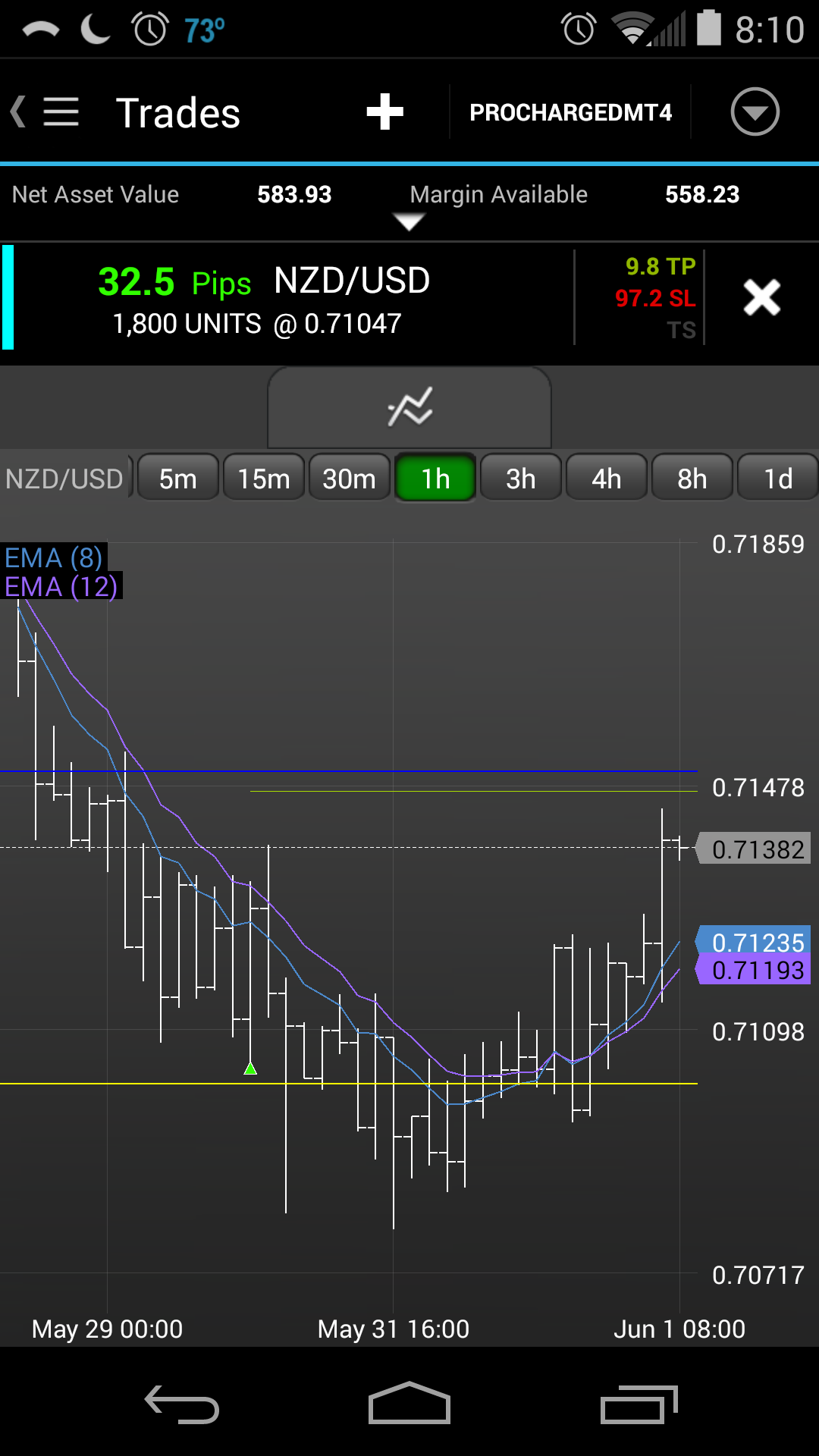Toggle the chart panel tab
The width and height of the screenshot is (819, 1456).
tap(409, 408)
